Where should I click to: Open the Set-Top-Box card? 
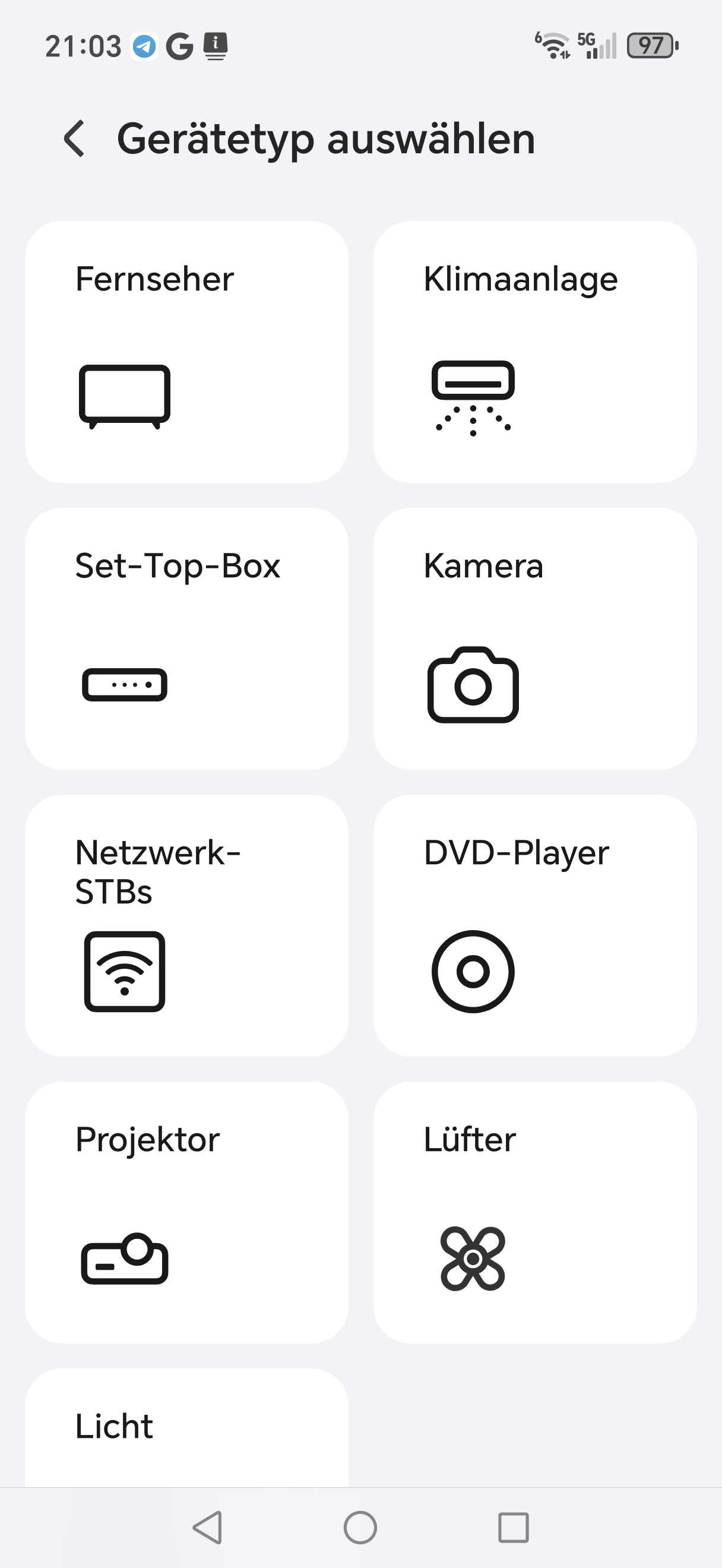click(186, 638)
